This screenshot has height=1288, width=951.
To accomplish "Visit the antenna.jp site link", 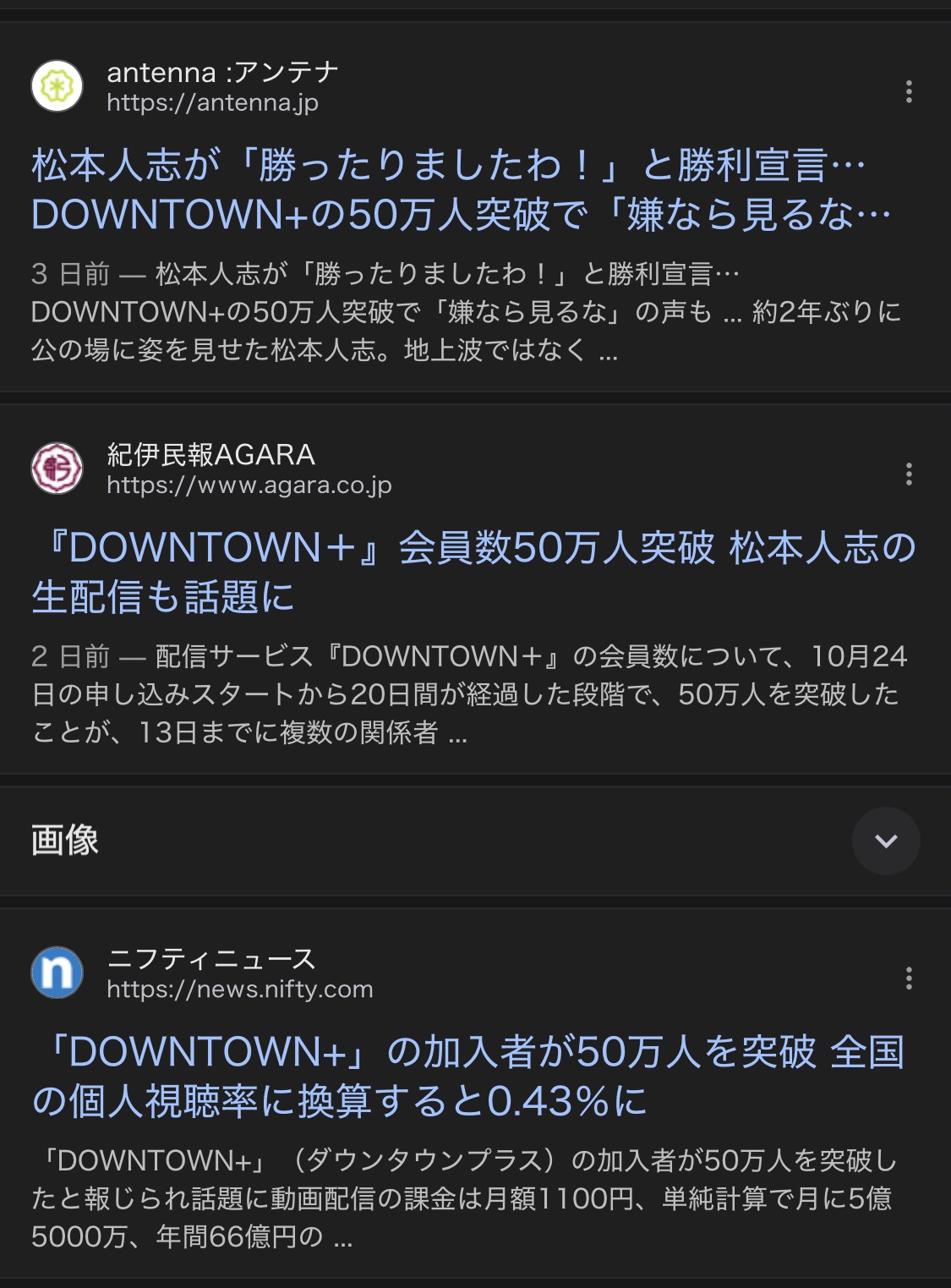I will [212, 103].
